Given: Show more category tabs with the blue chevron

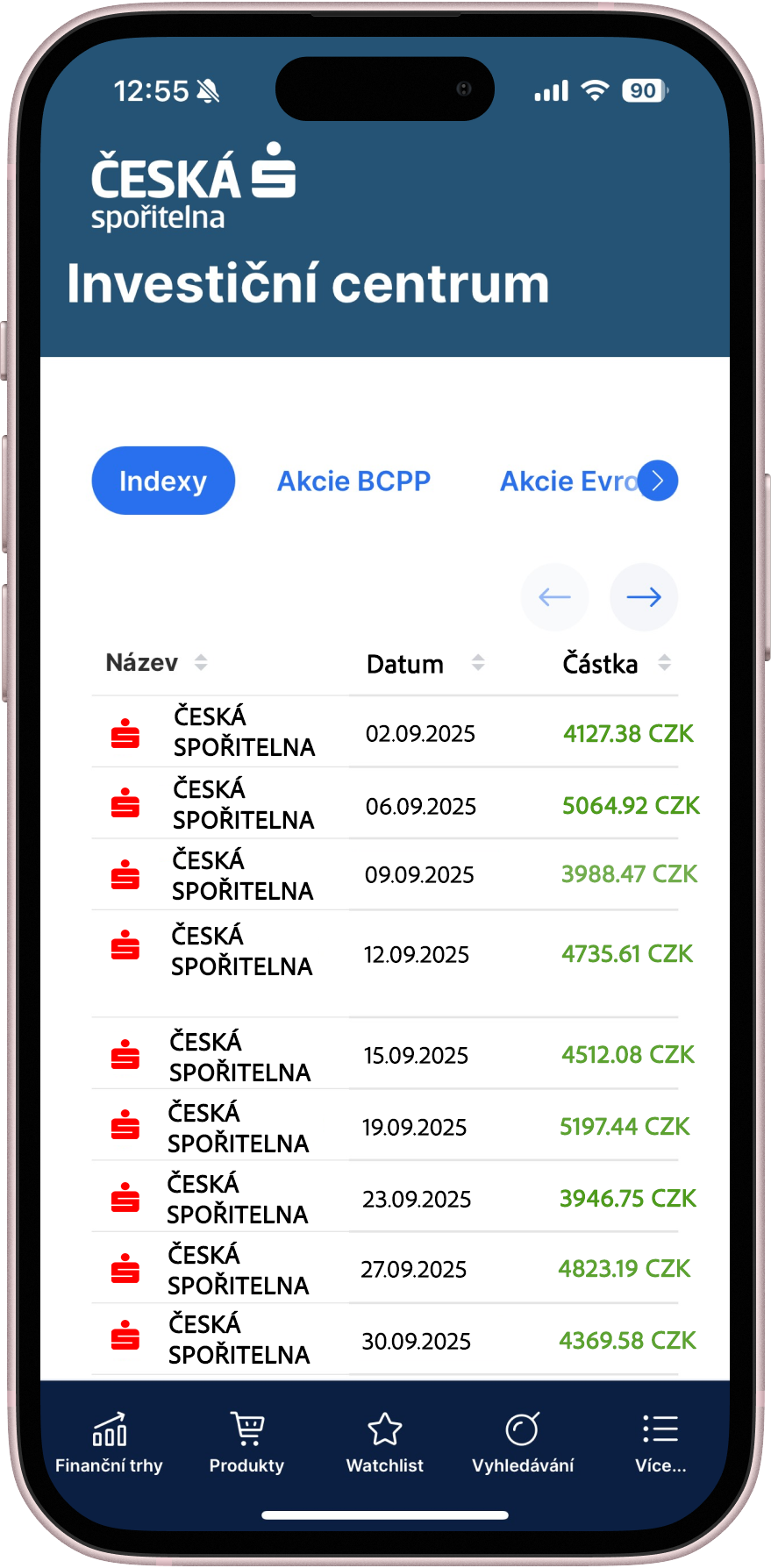Looking at the screenshot, I should pos(658,481).
